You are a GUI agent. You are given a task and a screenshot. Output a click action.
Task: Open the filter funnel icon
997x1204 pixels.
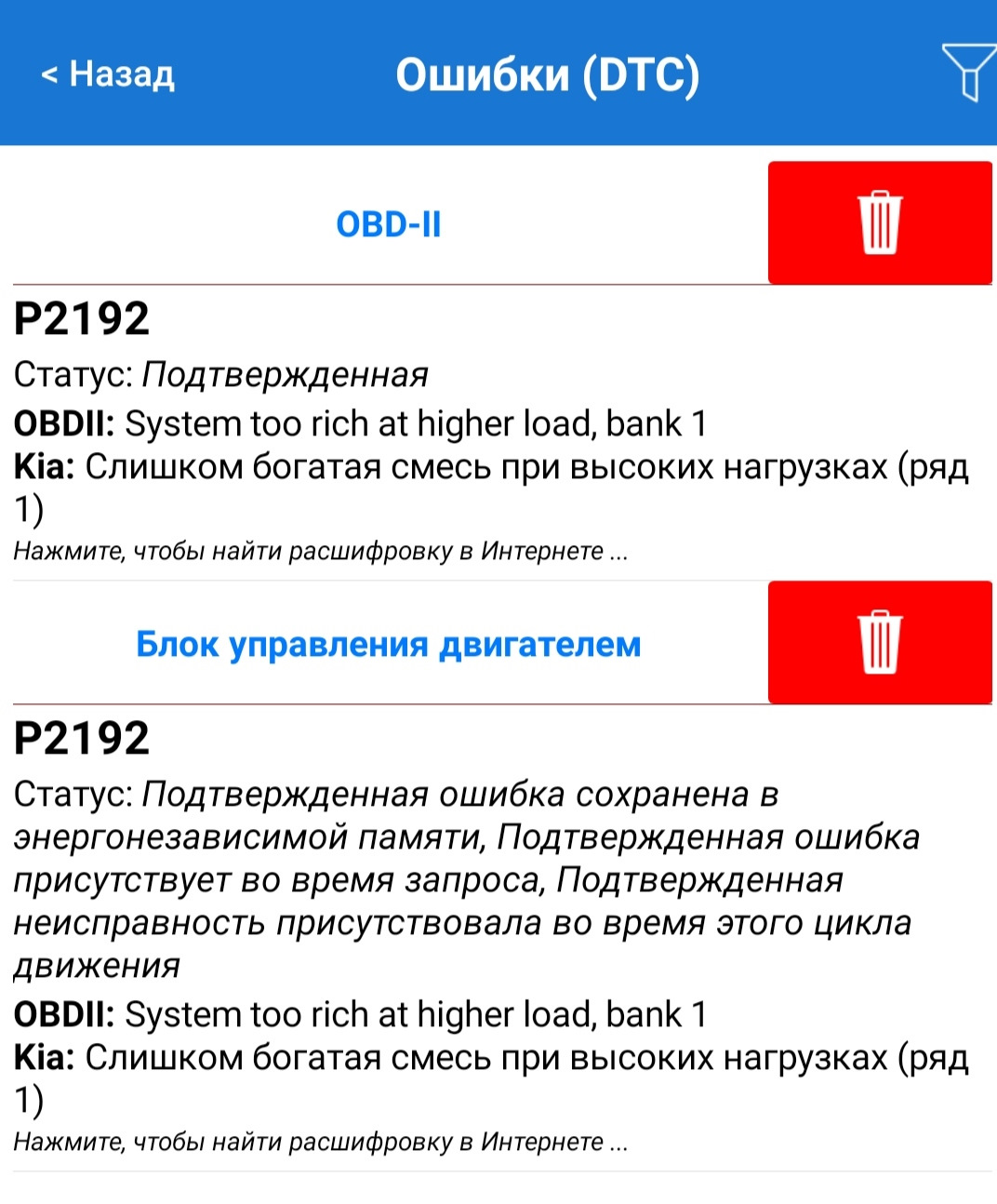[969, 73]
